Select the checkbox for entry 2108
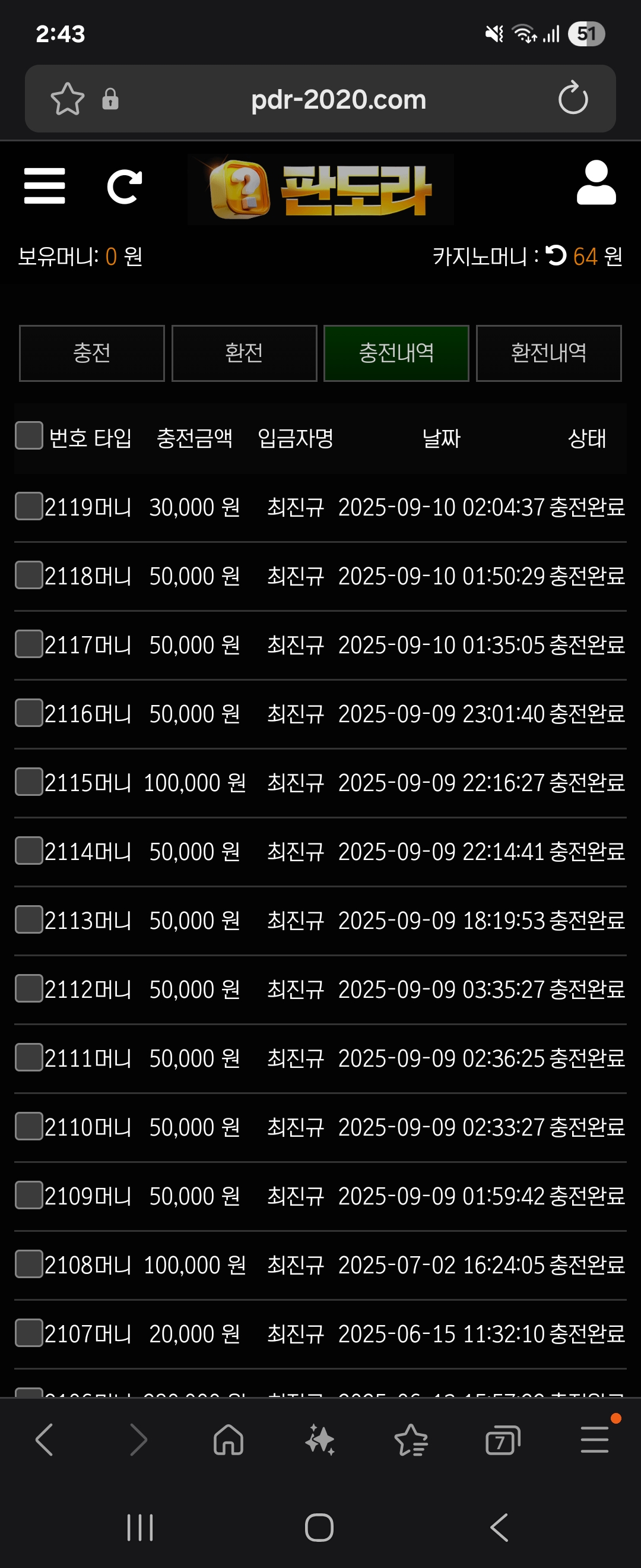 click(x=28, y=1264)
